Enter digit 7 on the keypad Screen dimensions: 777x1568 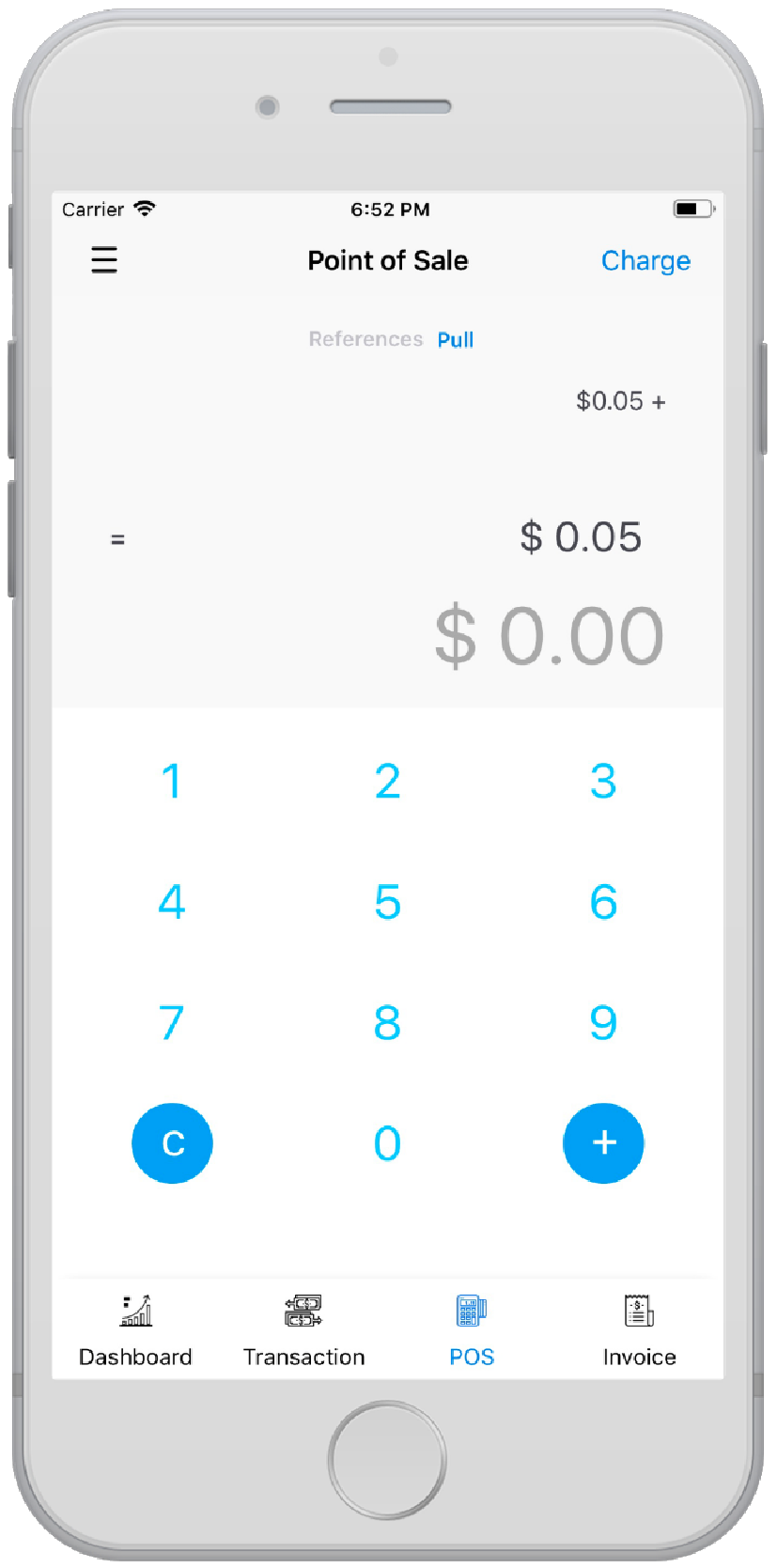pos(171,1022)
